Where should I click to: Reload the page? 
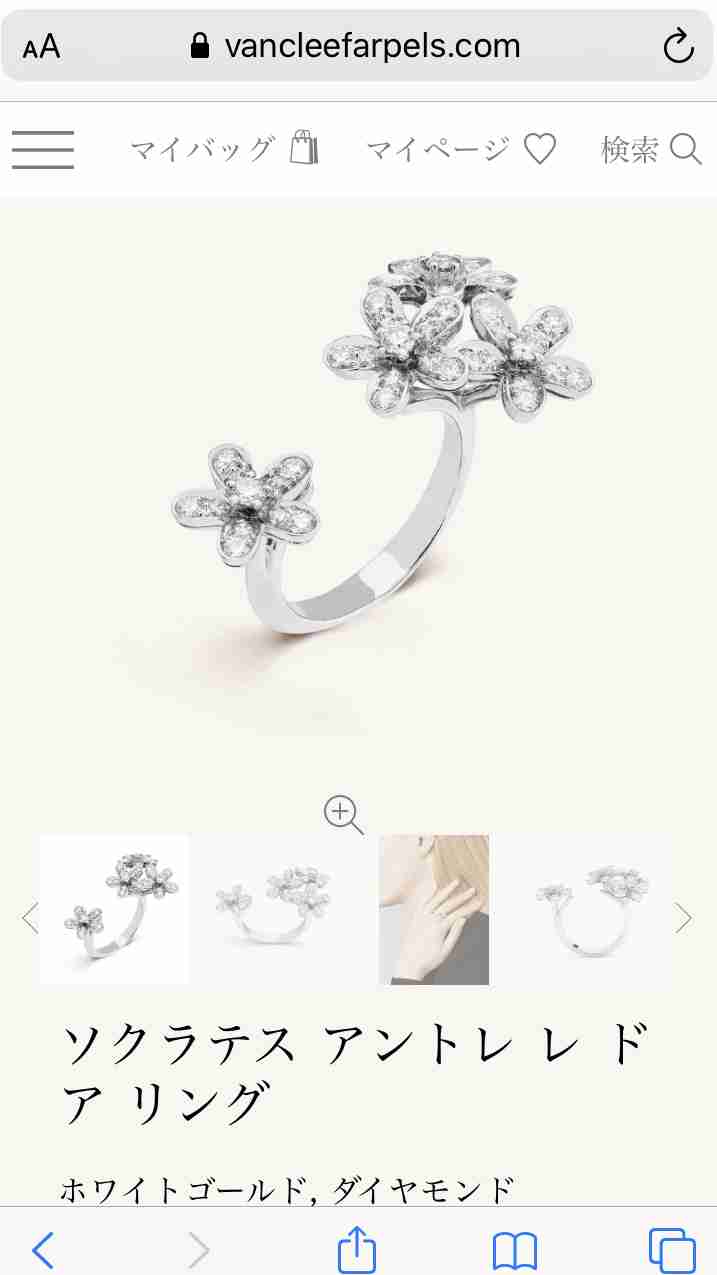(x=678, y=46)
